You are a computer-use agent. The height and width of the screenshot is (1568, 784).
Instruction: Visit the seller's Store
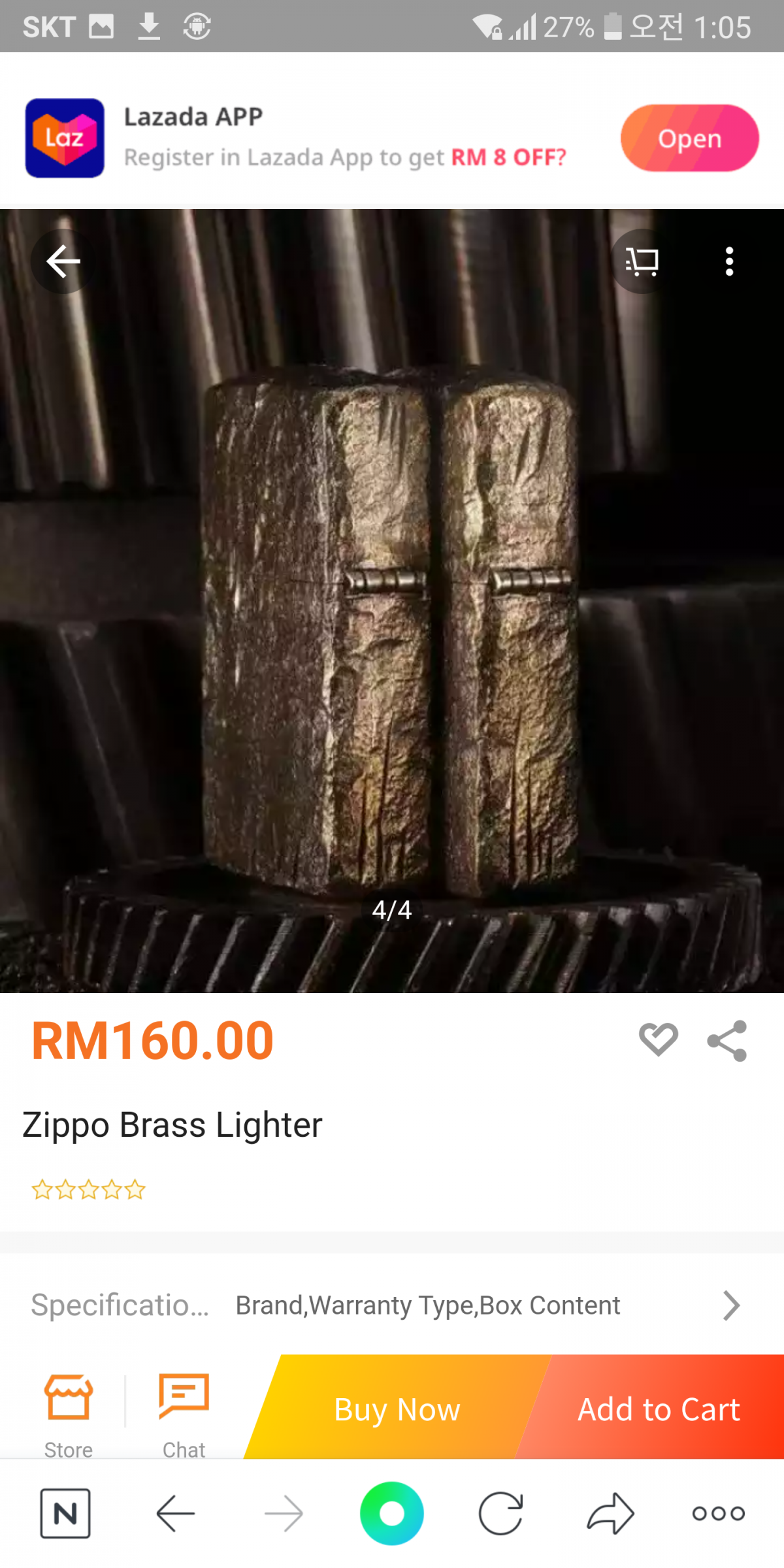69,1414
